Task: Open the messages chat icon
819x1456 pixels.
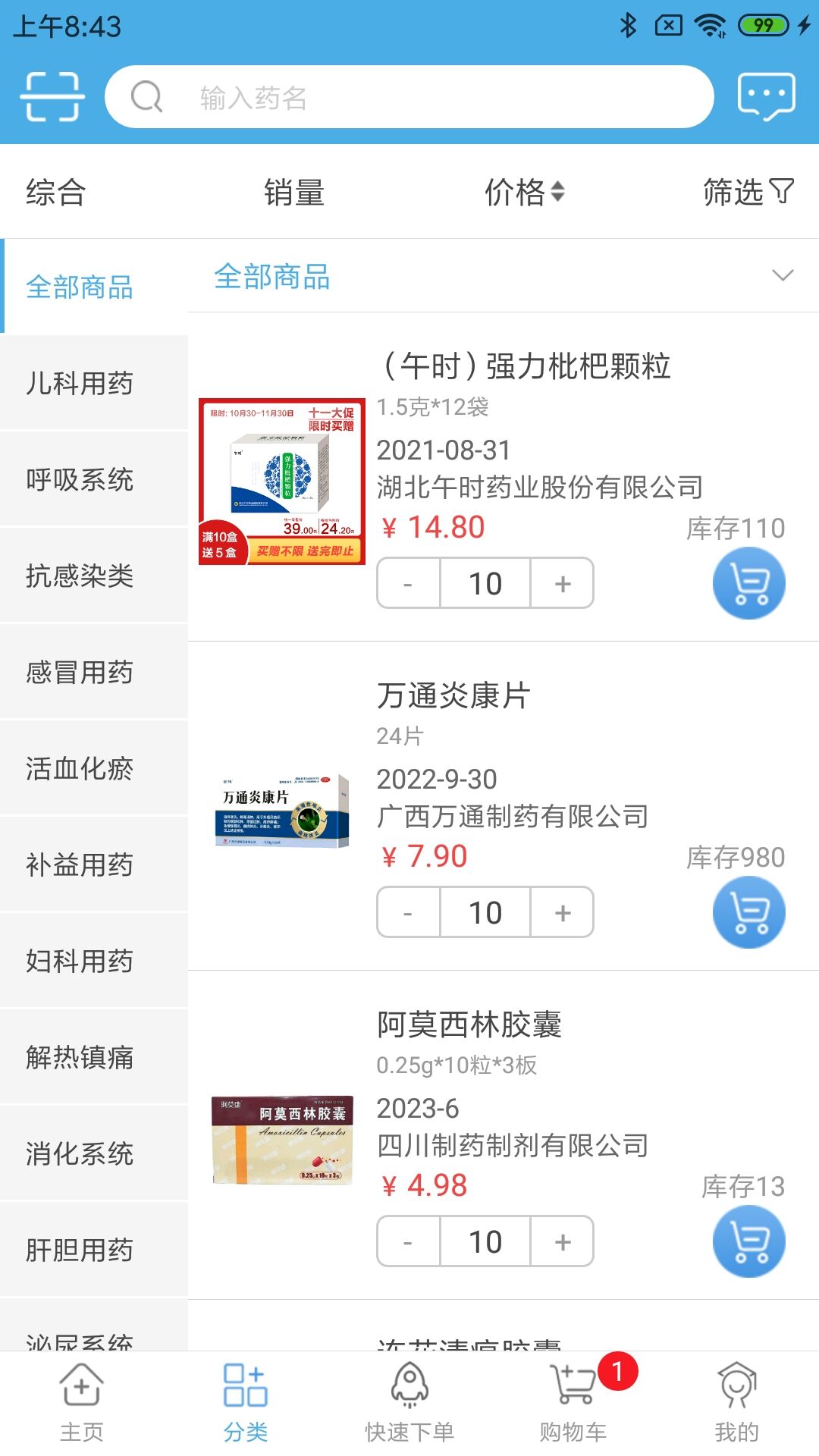Action: 766,97
